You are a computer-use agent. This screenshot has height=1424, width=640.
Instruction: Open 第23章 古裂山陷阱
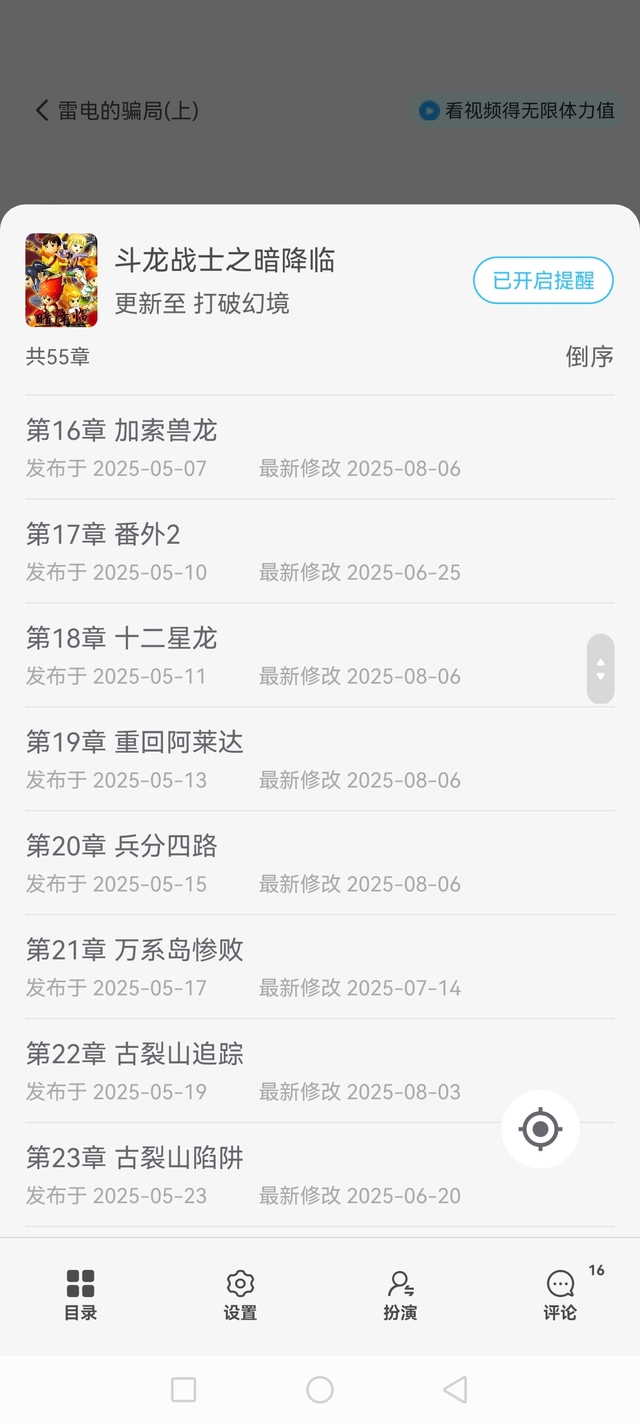pos(320,1176)
